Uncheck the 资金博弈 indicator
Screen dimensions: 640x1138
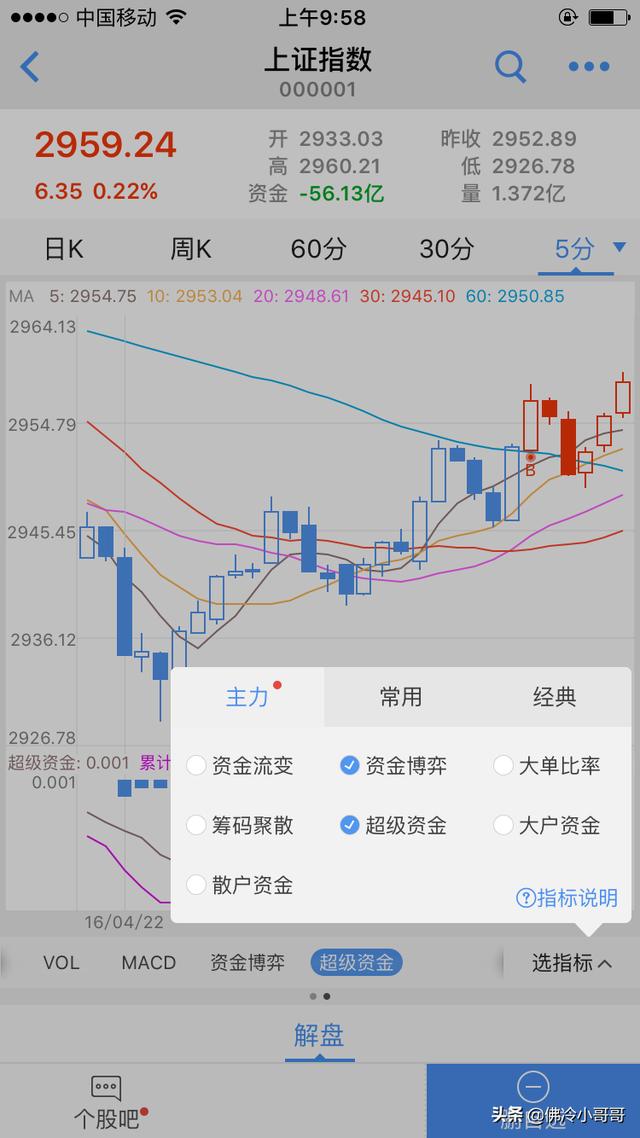(393, 766)
